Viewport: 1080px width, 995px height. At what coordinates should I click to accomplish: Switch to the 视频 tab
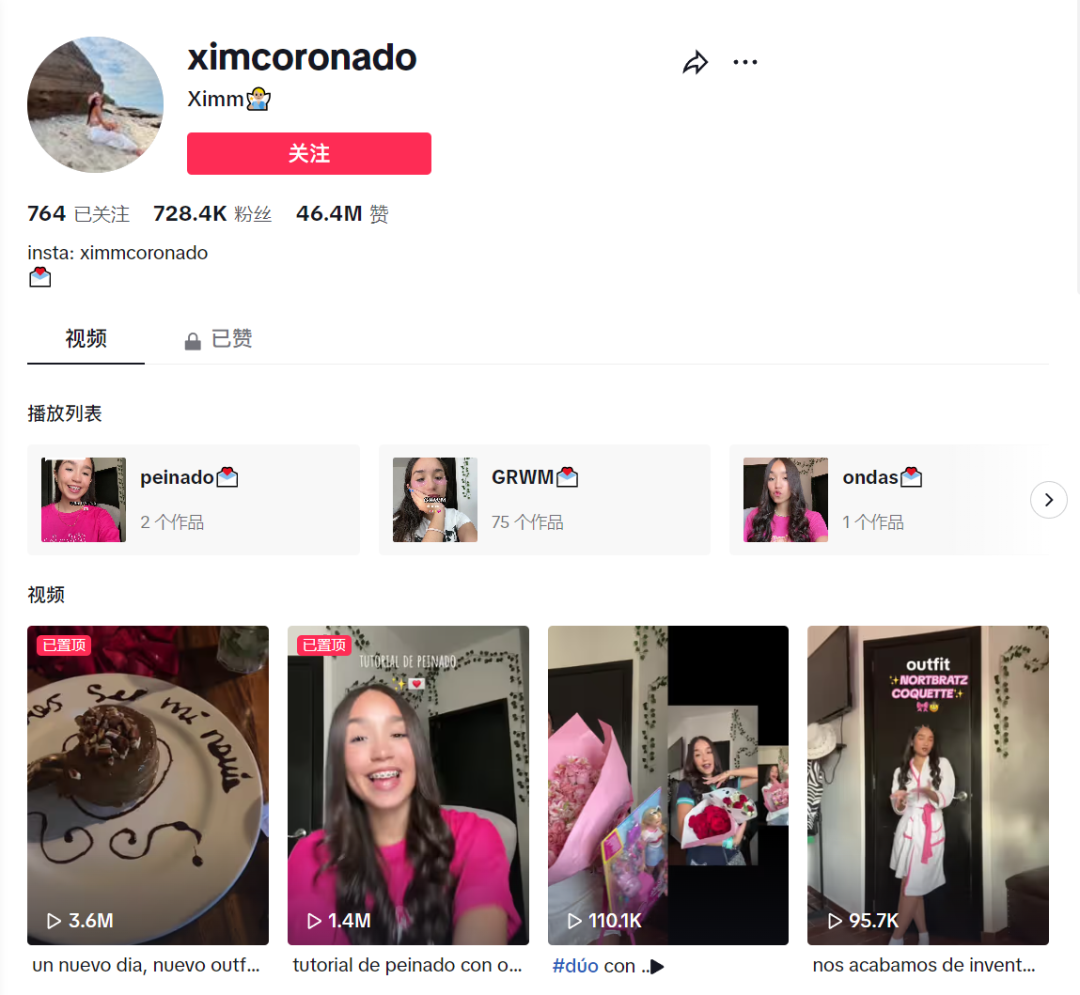click(x=86, y=339)
